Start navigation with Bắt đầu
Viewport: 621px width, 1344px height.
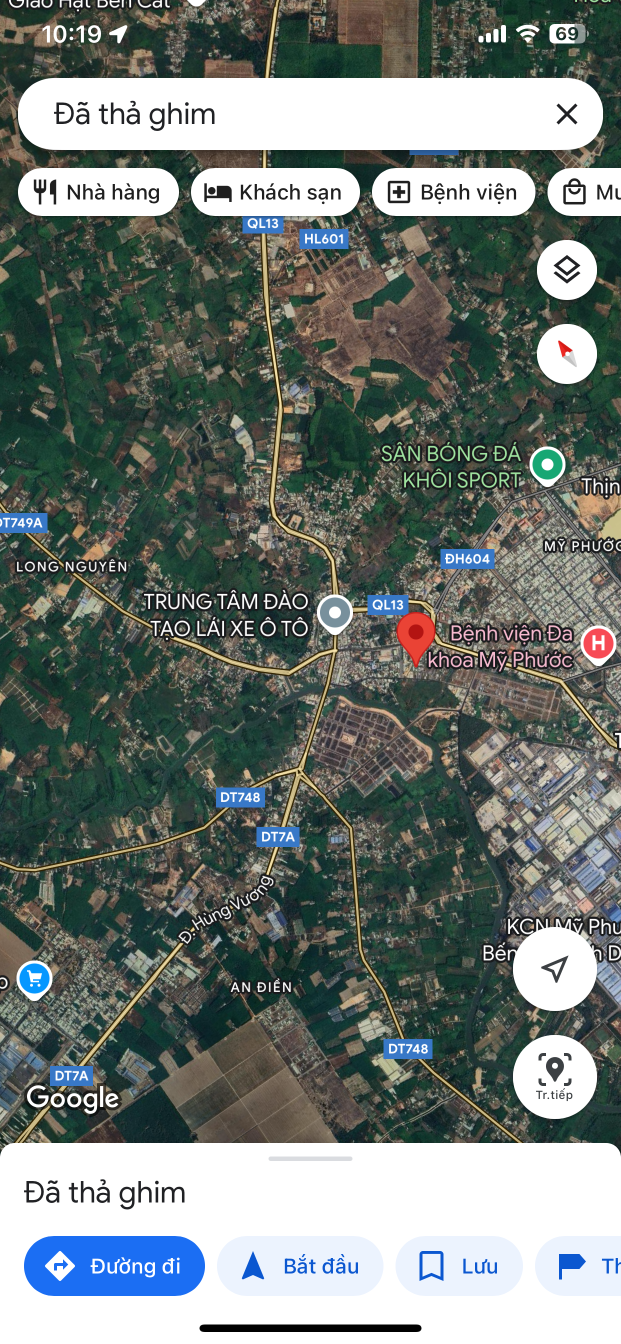(x=300, y=1266)
